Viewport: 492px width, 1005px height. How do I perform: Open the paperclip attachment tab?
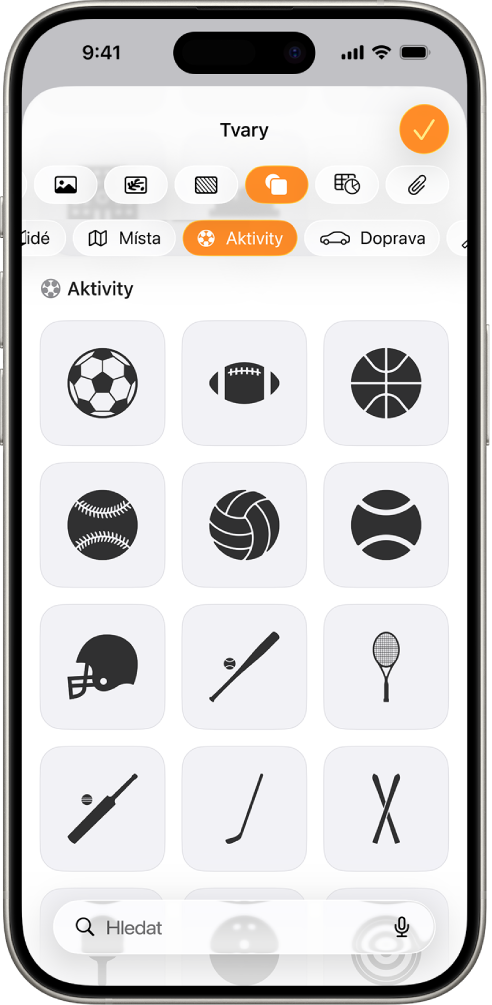tap(417, 185)
